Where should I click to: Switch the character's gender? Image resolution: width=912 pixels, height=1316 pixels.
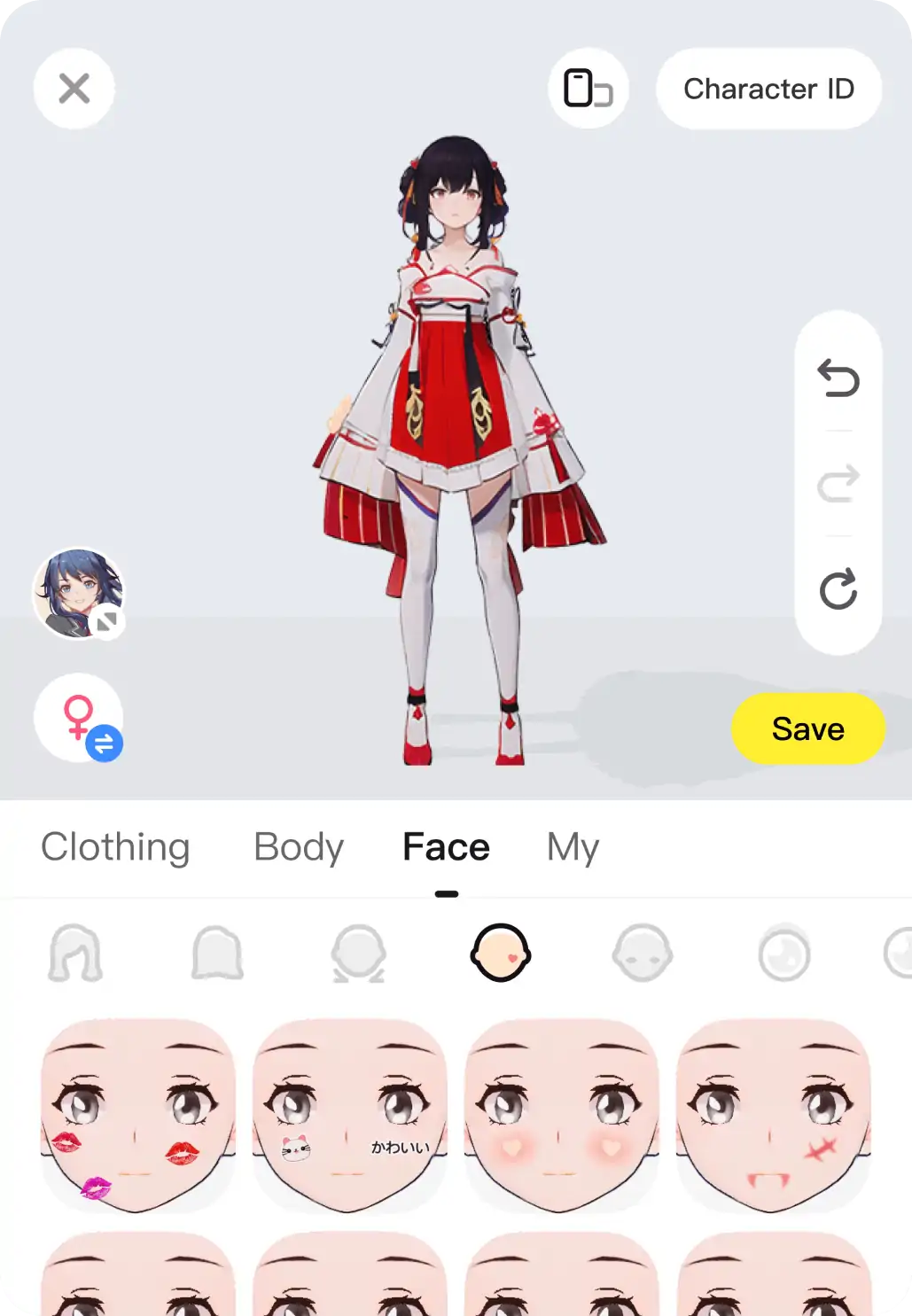[x=78, y=718]
